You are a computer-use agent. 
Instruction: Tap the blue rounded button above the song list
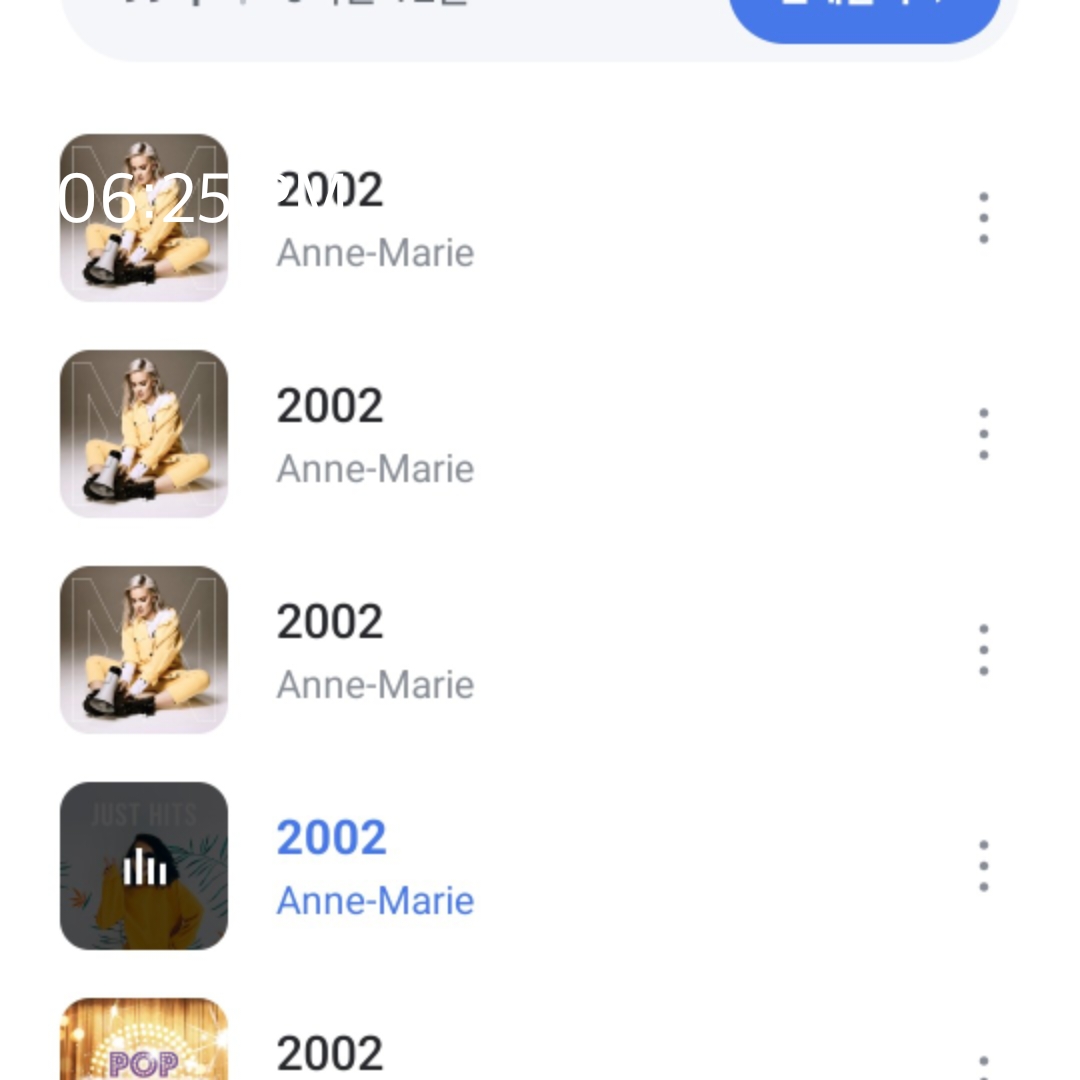pos(865,15)
